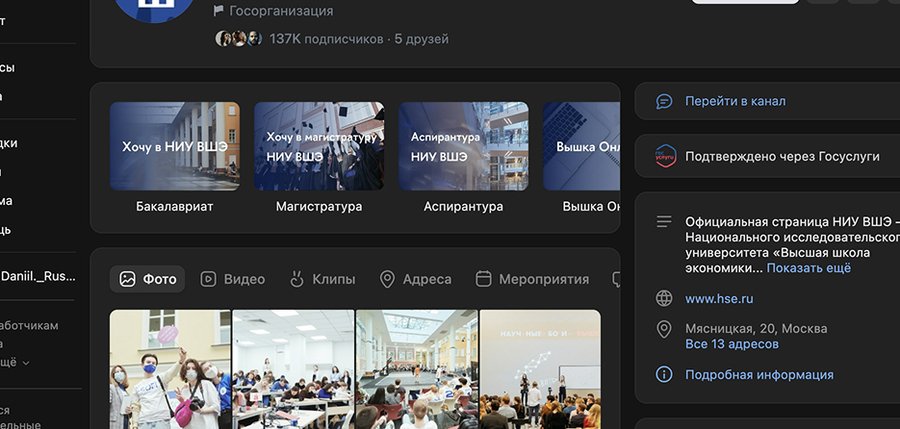
Task: Switch to the Мероприятия tab
Action: point(532,279)
